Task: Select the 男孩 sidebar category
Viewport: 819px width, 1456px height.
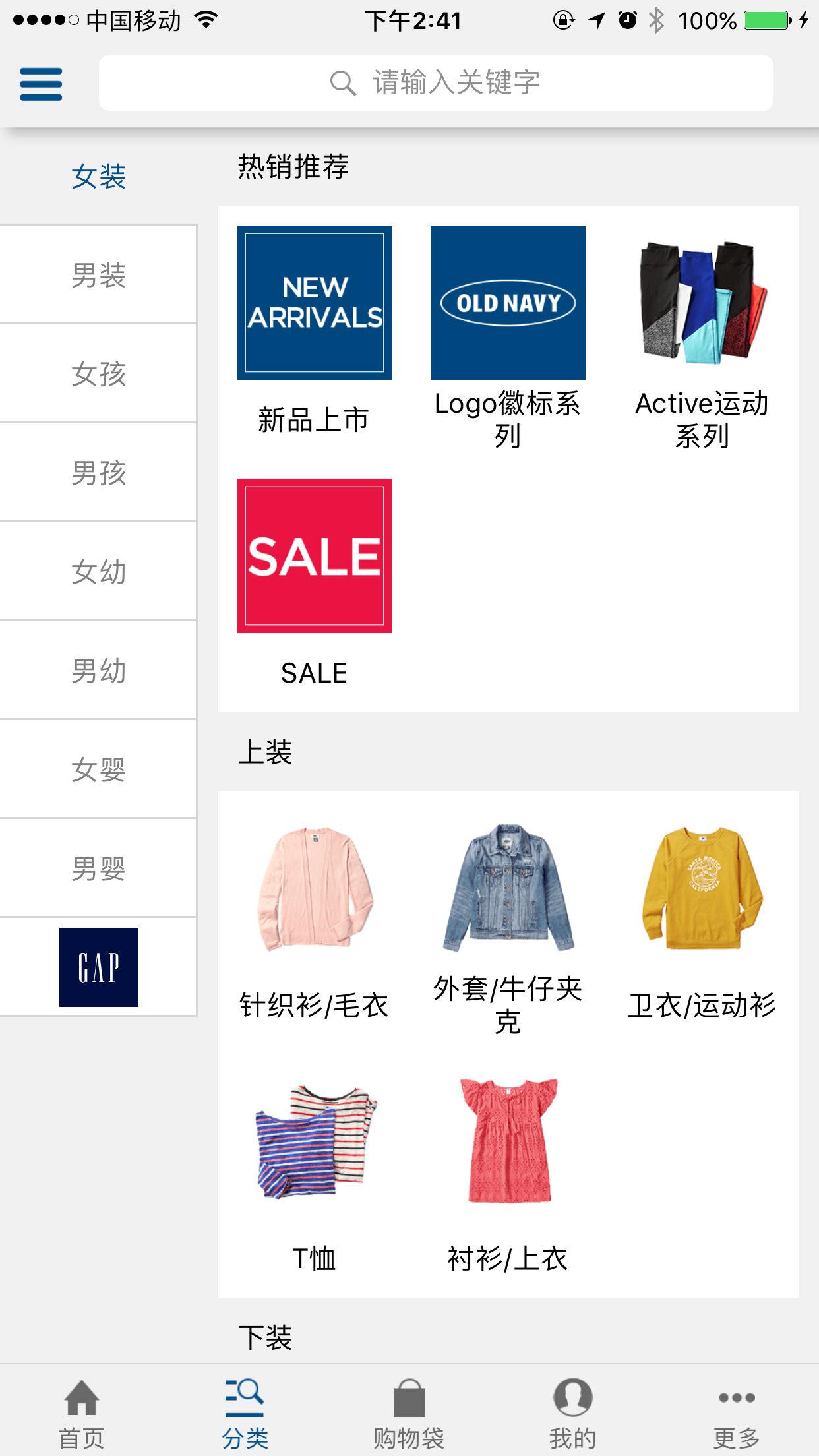Action: click(98, 472)
